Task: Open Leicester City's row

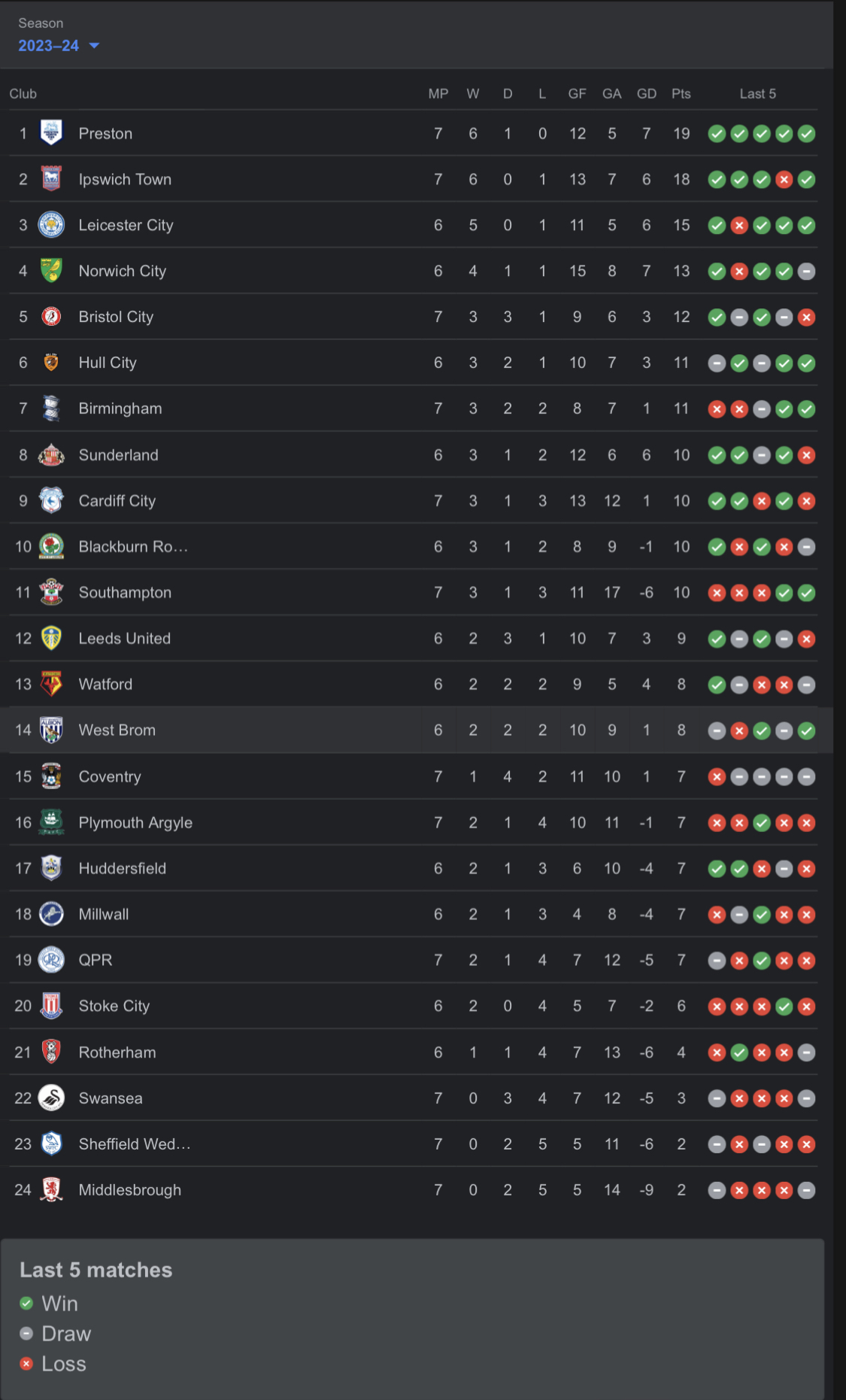Action: (414, 225)
